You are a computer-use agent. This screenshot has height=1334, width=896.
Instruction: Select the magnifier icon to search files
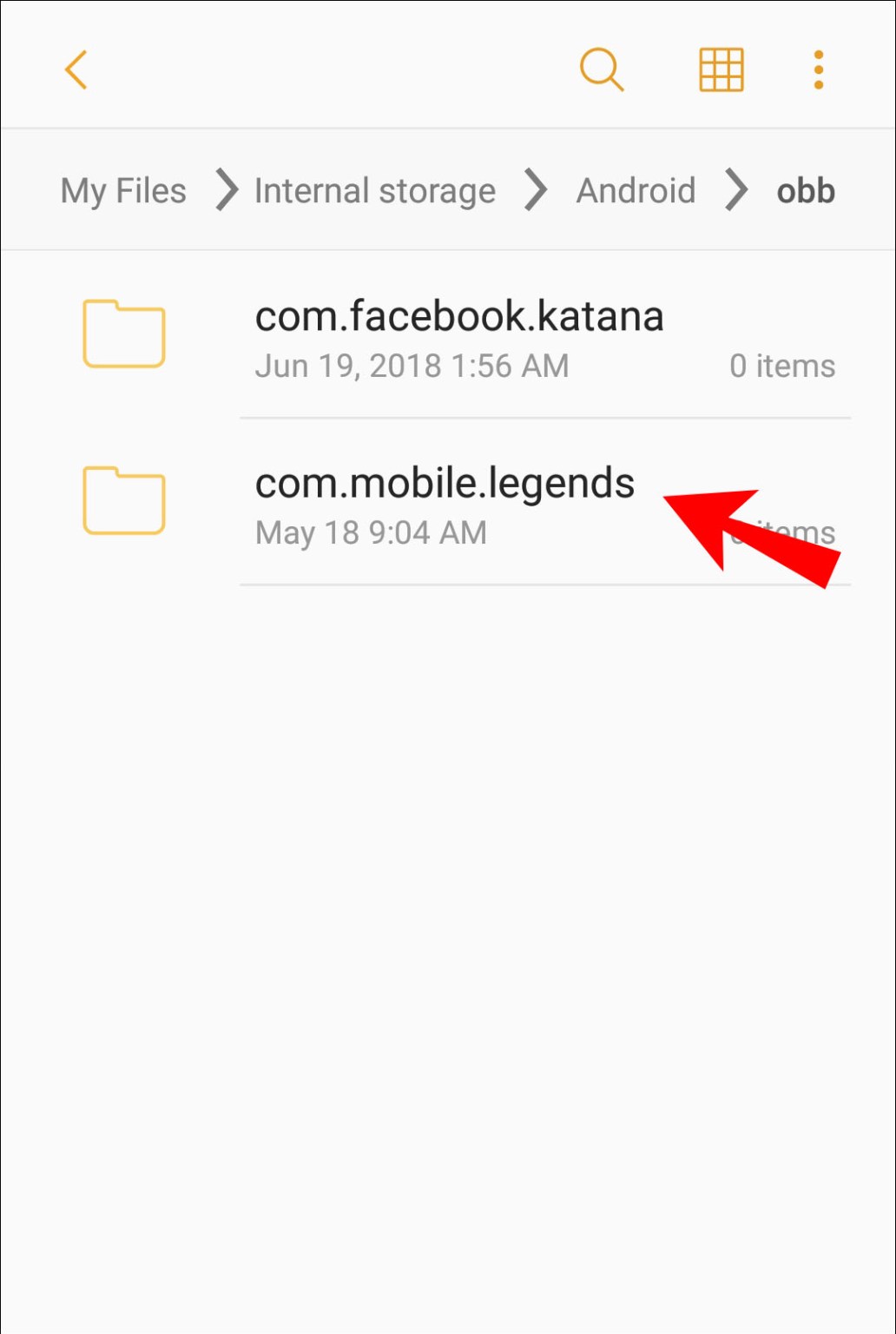(603, 69)
